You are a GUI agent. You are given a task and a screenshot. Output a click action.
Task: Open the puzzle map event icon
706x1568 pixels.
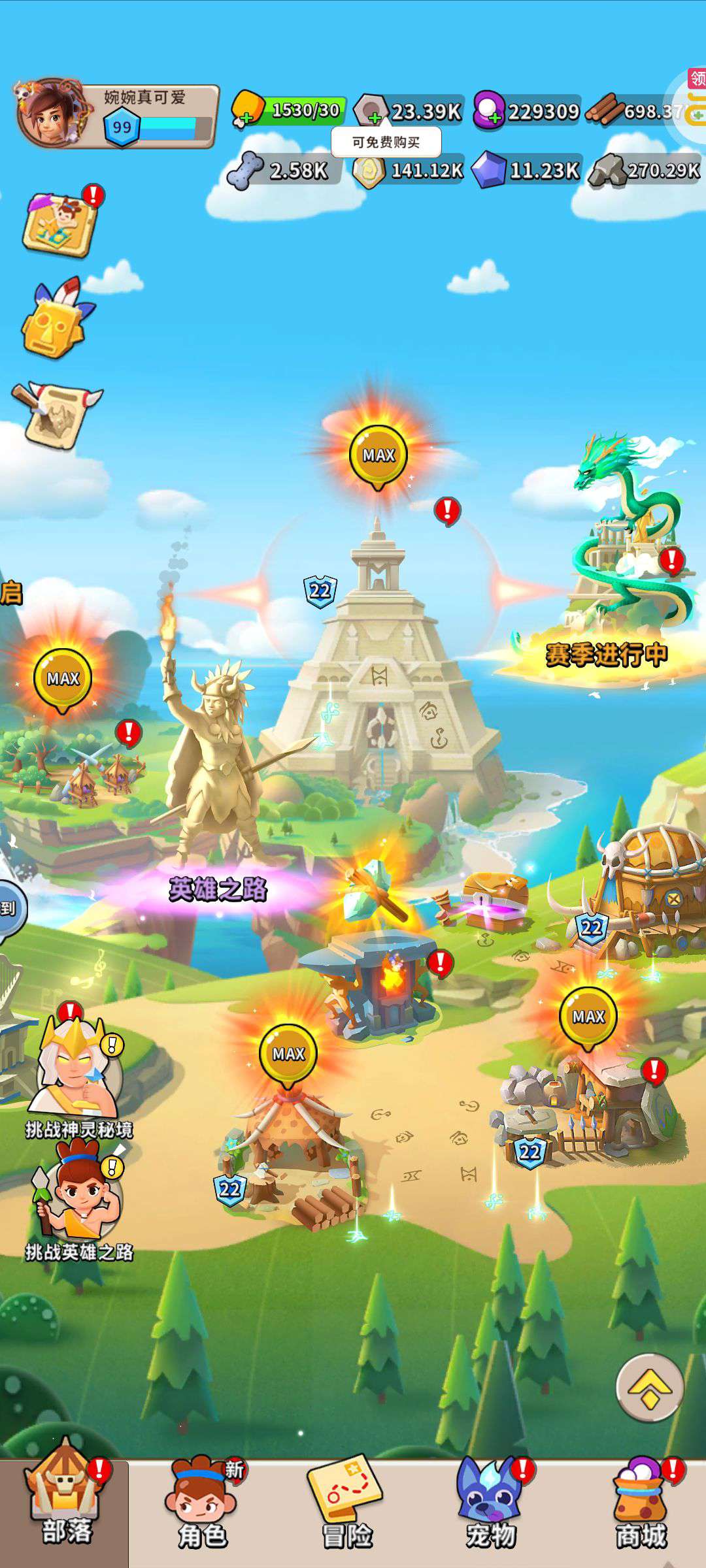(x=60, y=222)
